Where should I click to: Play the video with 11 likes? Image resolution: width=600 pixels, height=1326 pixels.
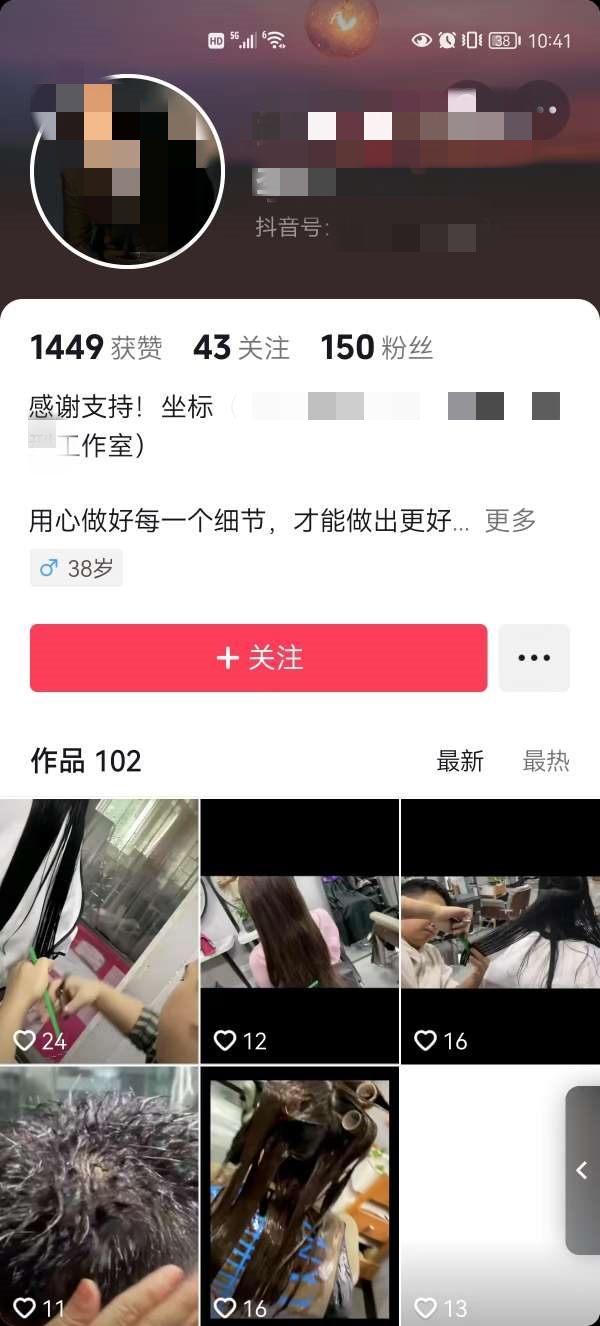[x=99, y=1196]
